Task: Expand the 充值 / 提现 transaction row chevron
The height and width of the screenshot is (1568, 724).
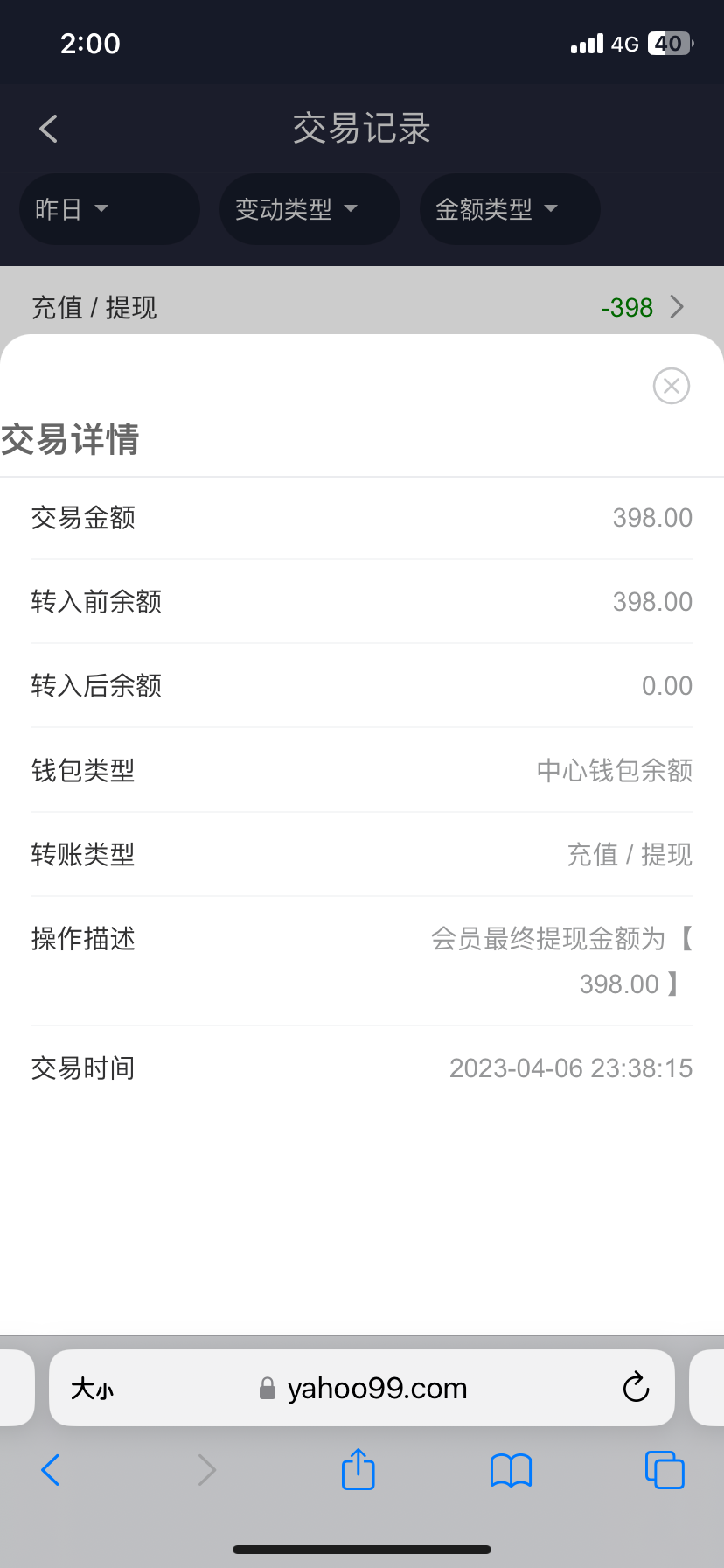Action: coord(676,307)
